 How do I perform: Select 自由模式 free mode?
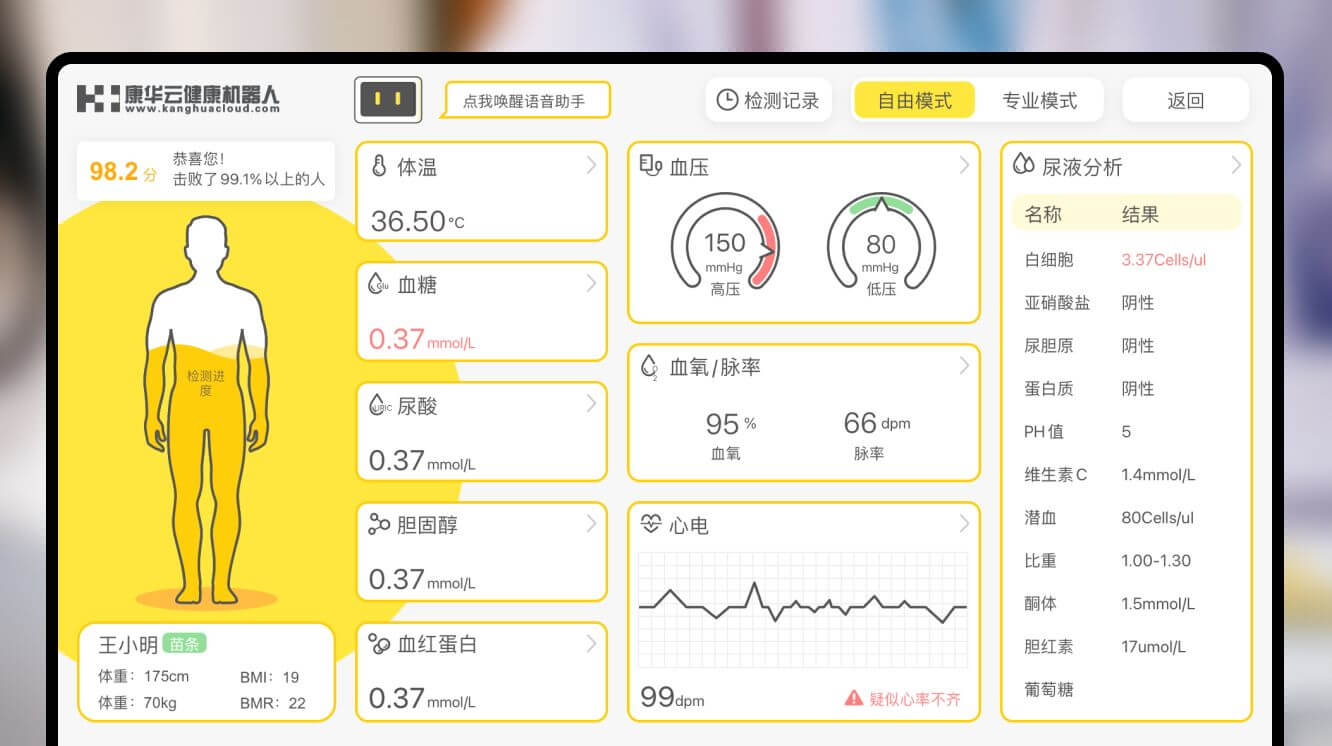coord(913,100)
